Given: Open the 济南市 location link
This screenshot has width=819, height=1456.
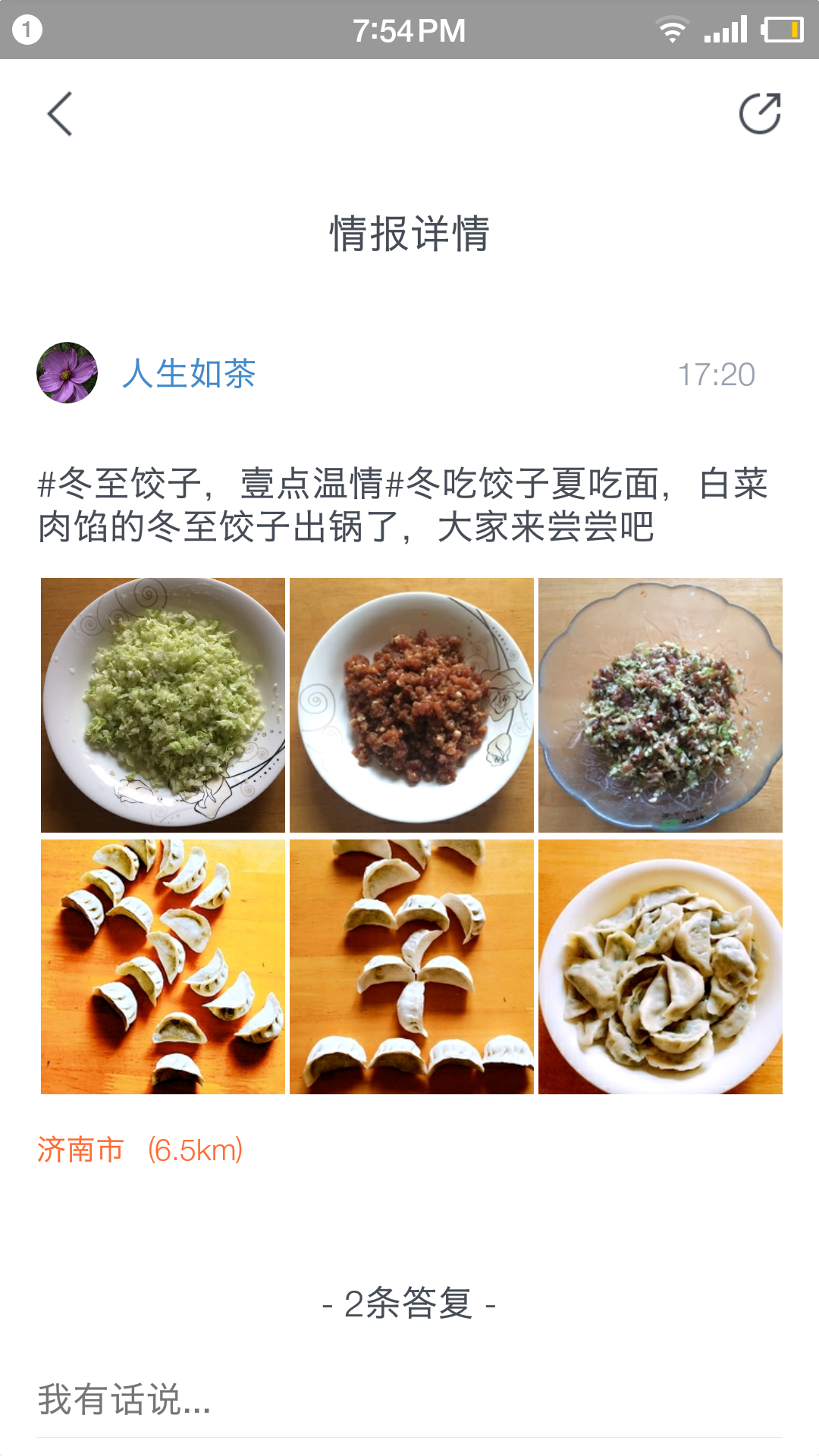Looking at the screenshot, I should [81, 1150].
